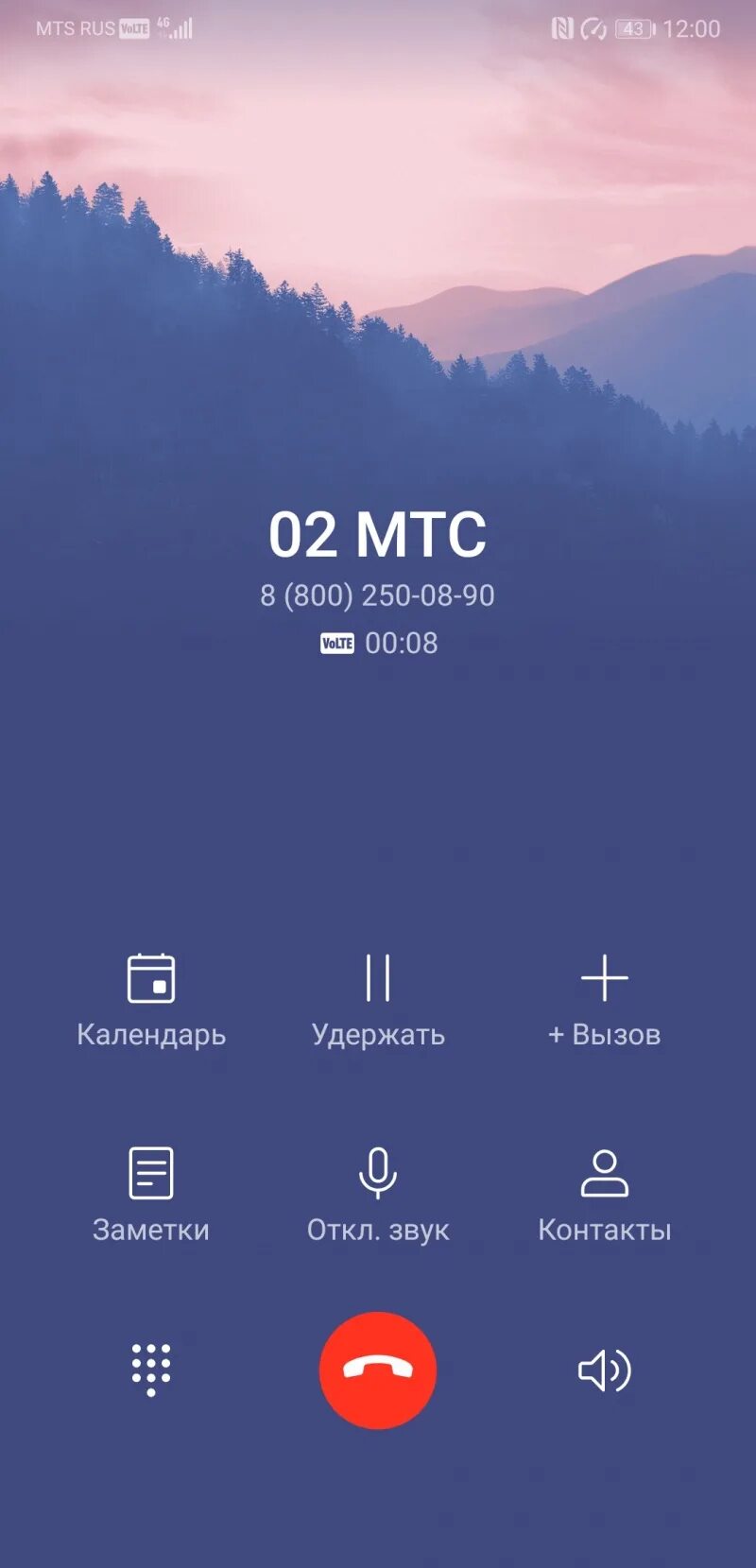The height and width of the screenshot is (1568, 756).
Task: Mute the microphone with Откл. звук
Action: (x=378, y=1195)
